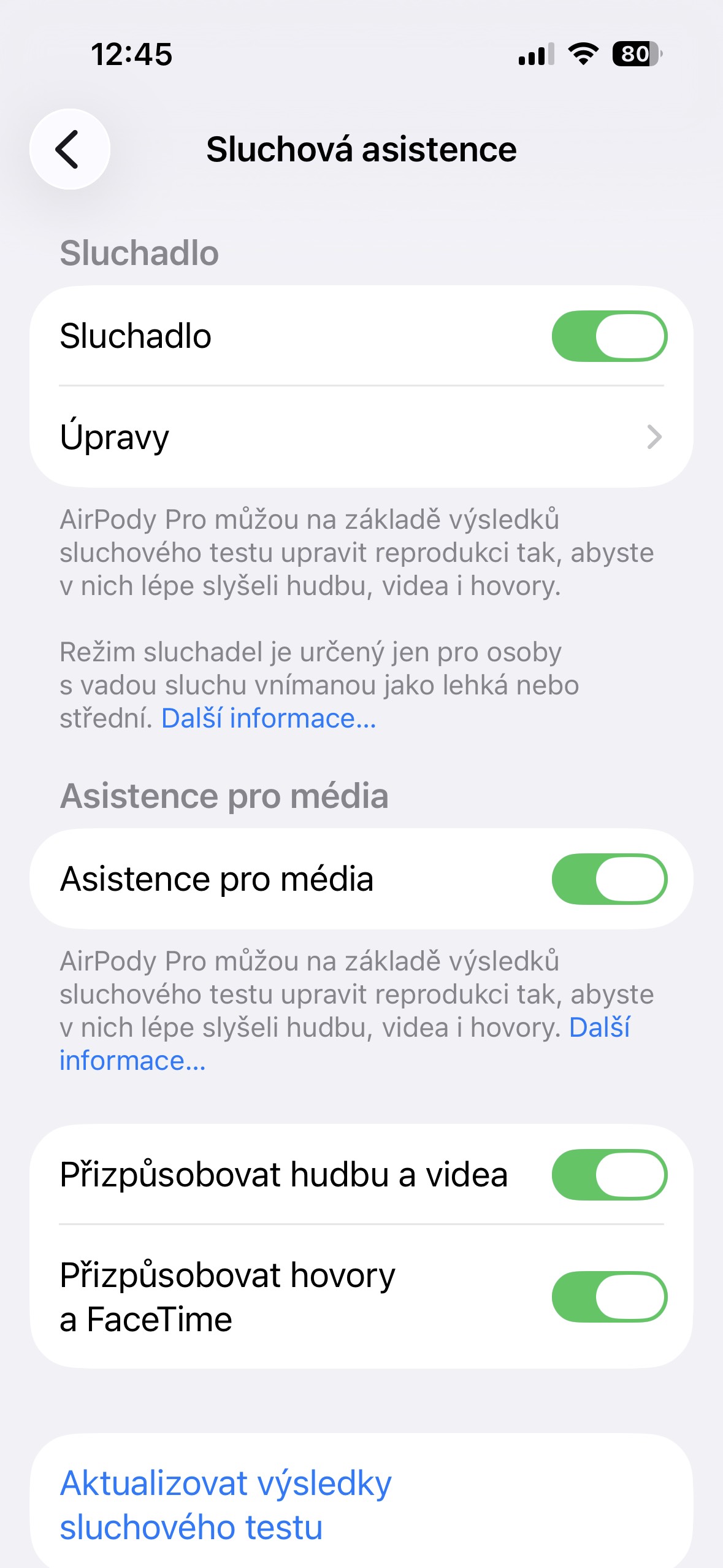Tap Aktualizovat výsledky sluchového testu

click(226, 1505)
